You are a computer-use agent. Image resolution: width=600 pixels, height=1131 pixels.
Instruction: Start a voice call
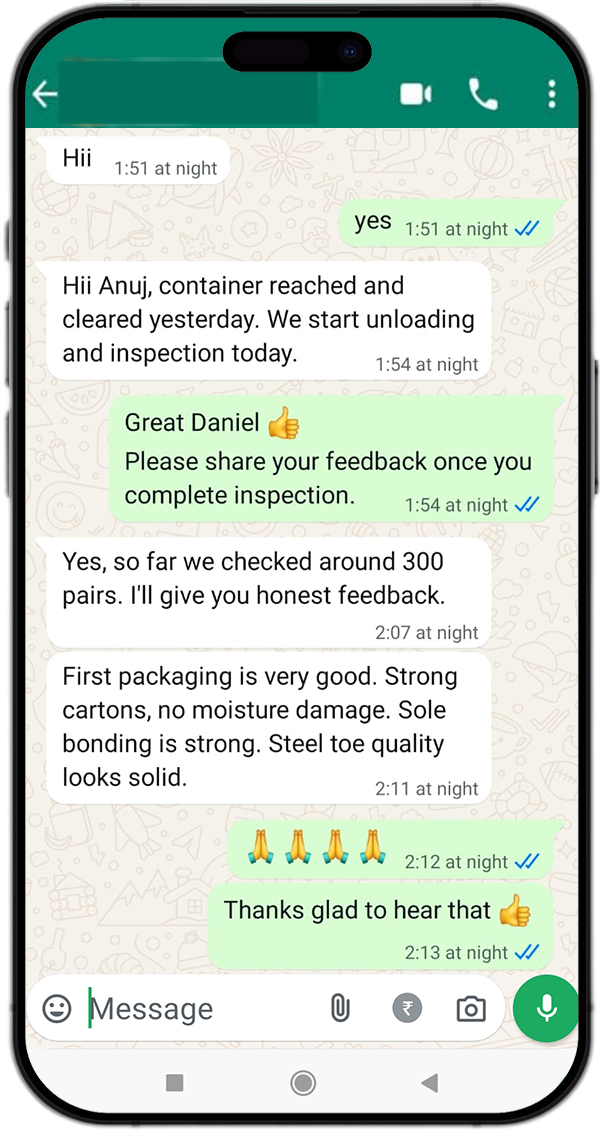pos(483,94)
